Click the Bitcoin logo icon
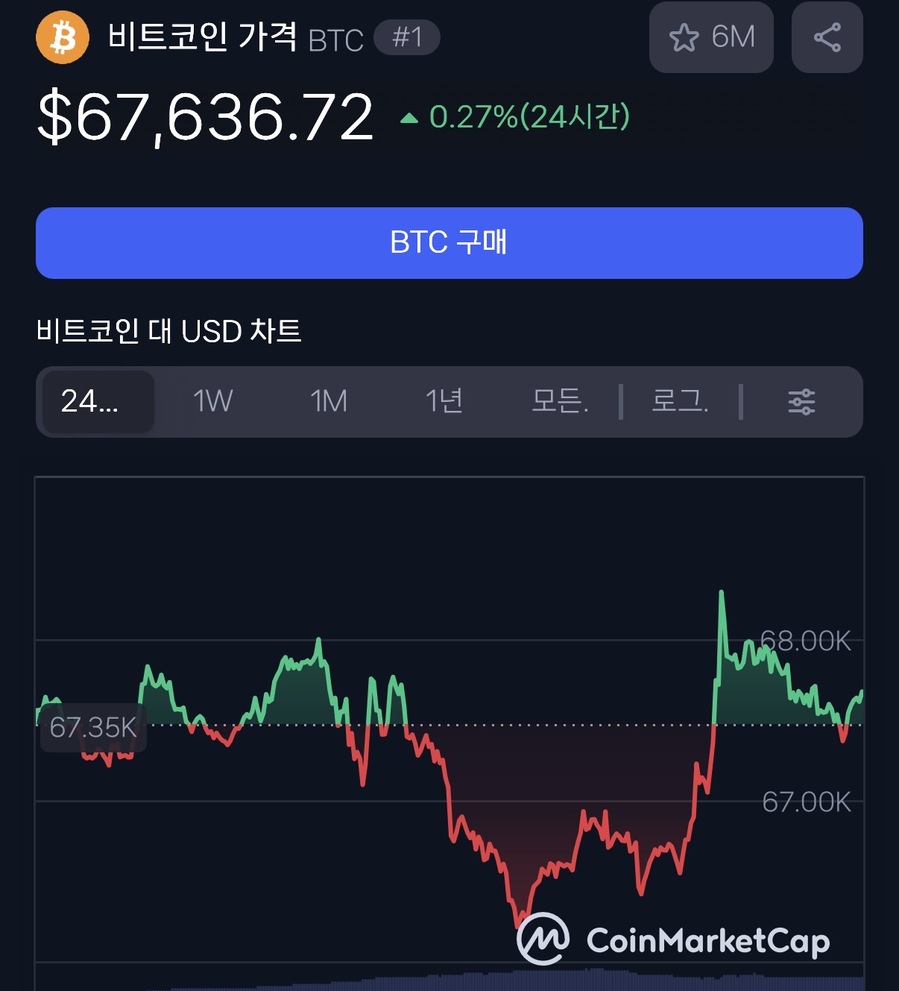899x991 pixels. [x=63, y=39]
